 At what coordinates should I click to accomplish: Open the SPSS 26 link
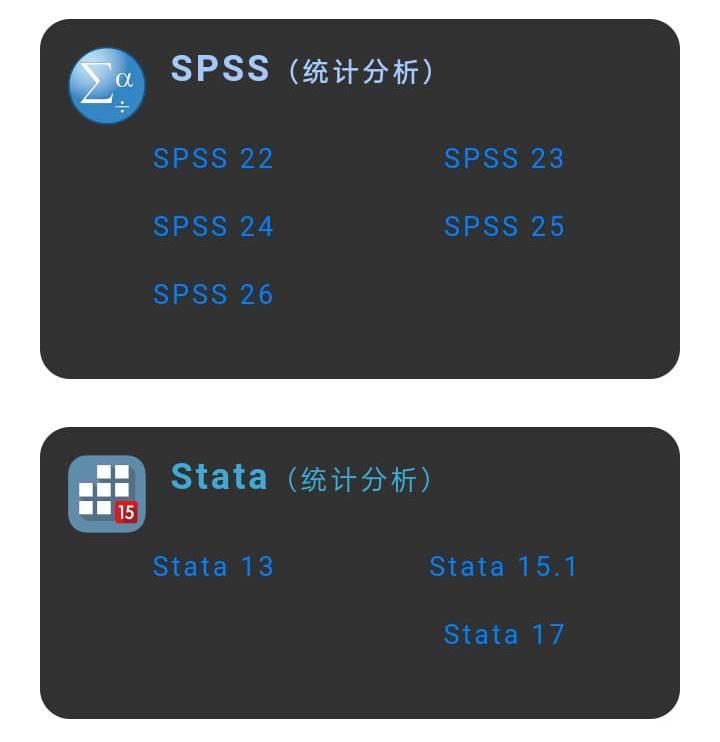pyautogui.click(x=213, y=295)
